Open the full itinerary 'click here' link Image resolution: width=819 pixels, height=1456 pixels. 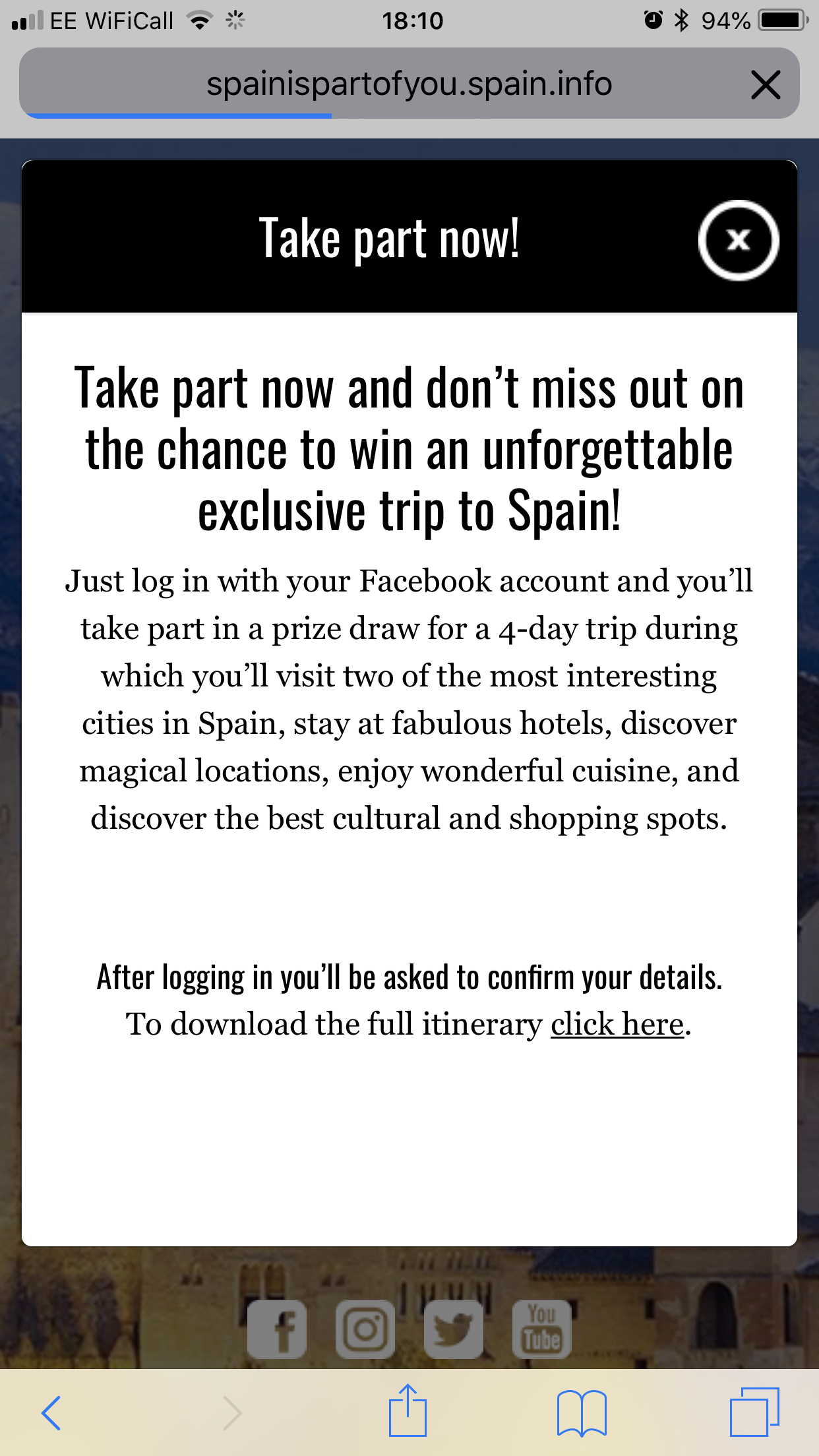pos(617,1025)
